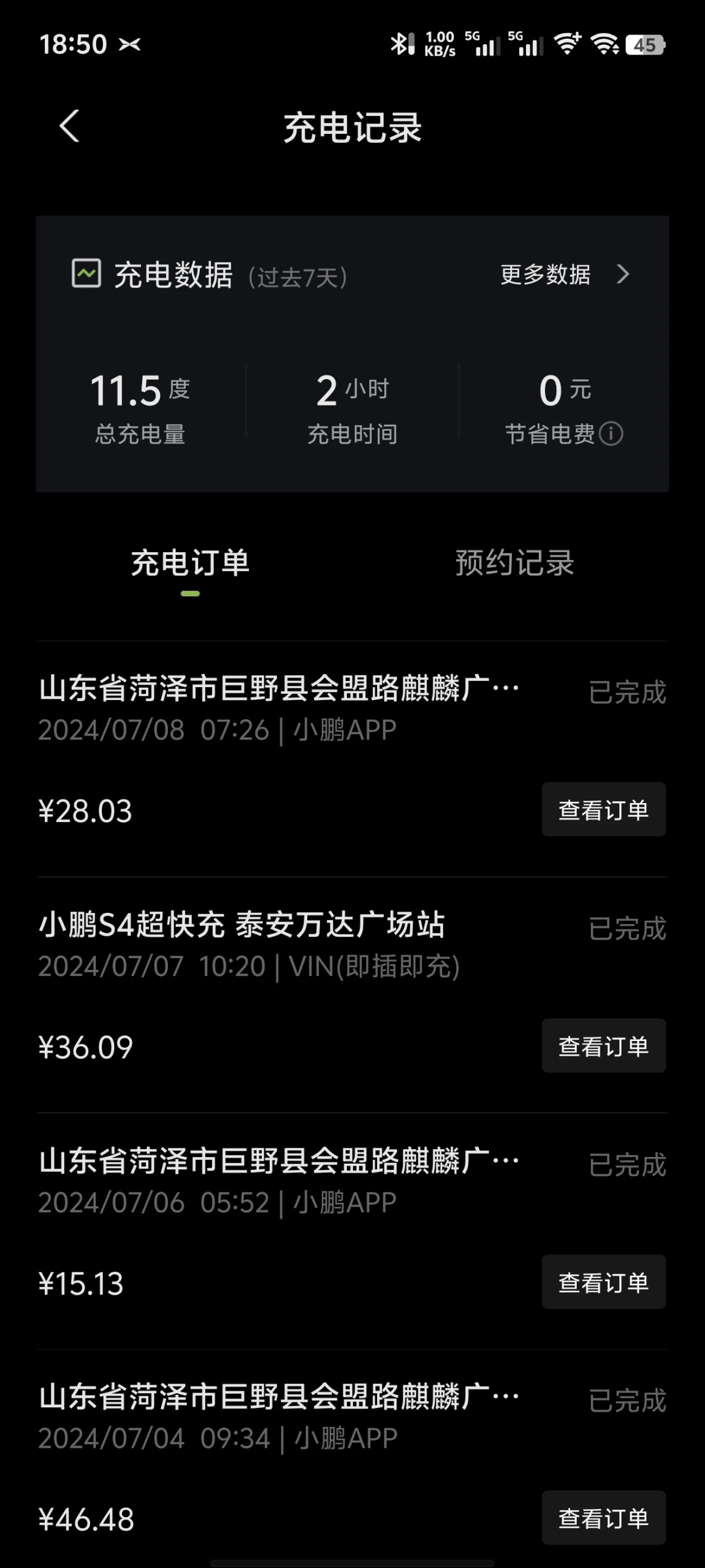Switch to the 充电订单 tab

[190, 563]
